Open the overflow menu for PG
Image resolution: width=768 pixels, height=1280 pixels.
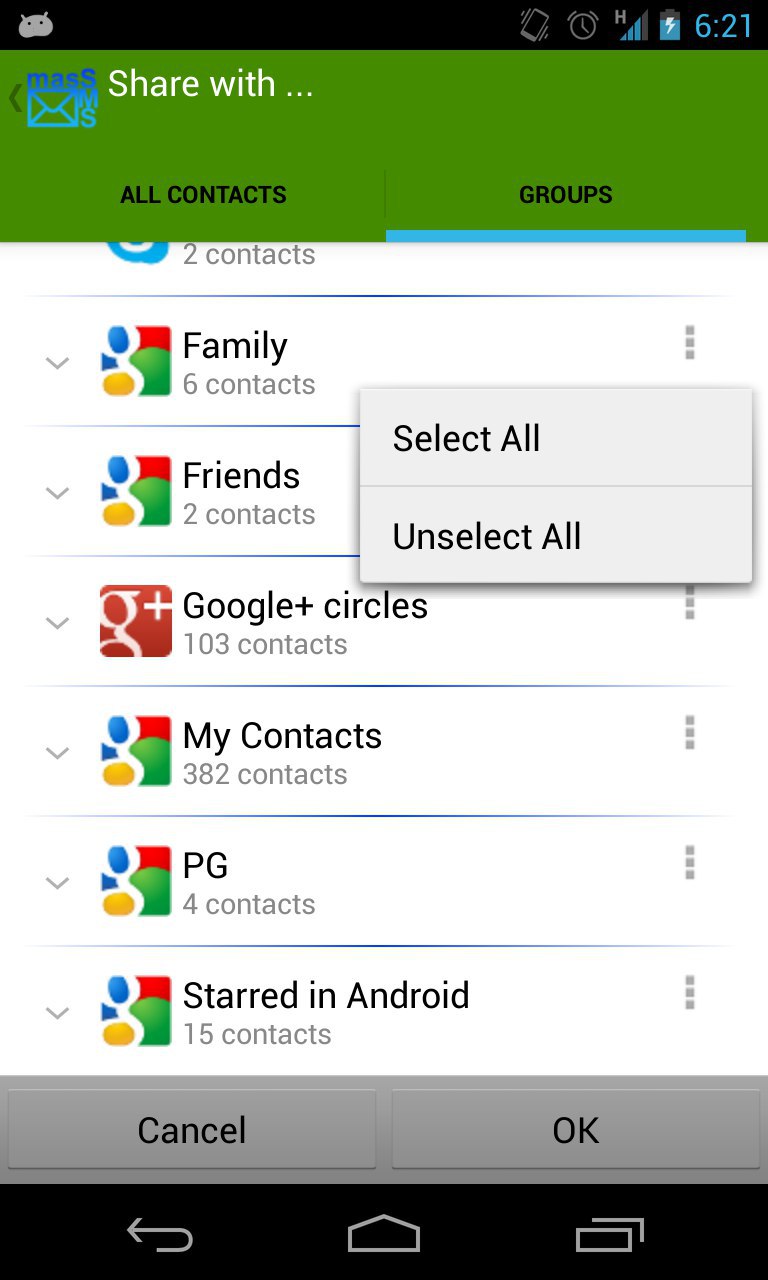click(689, 863)
